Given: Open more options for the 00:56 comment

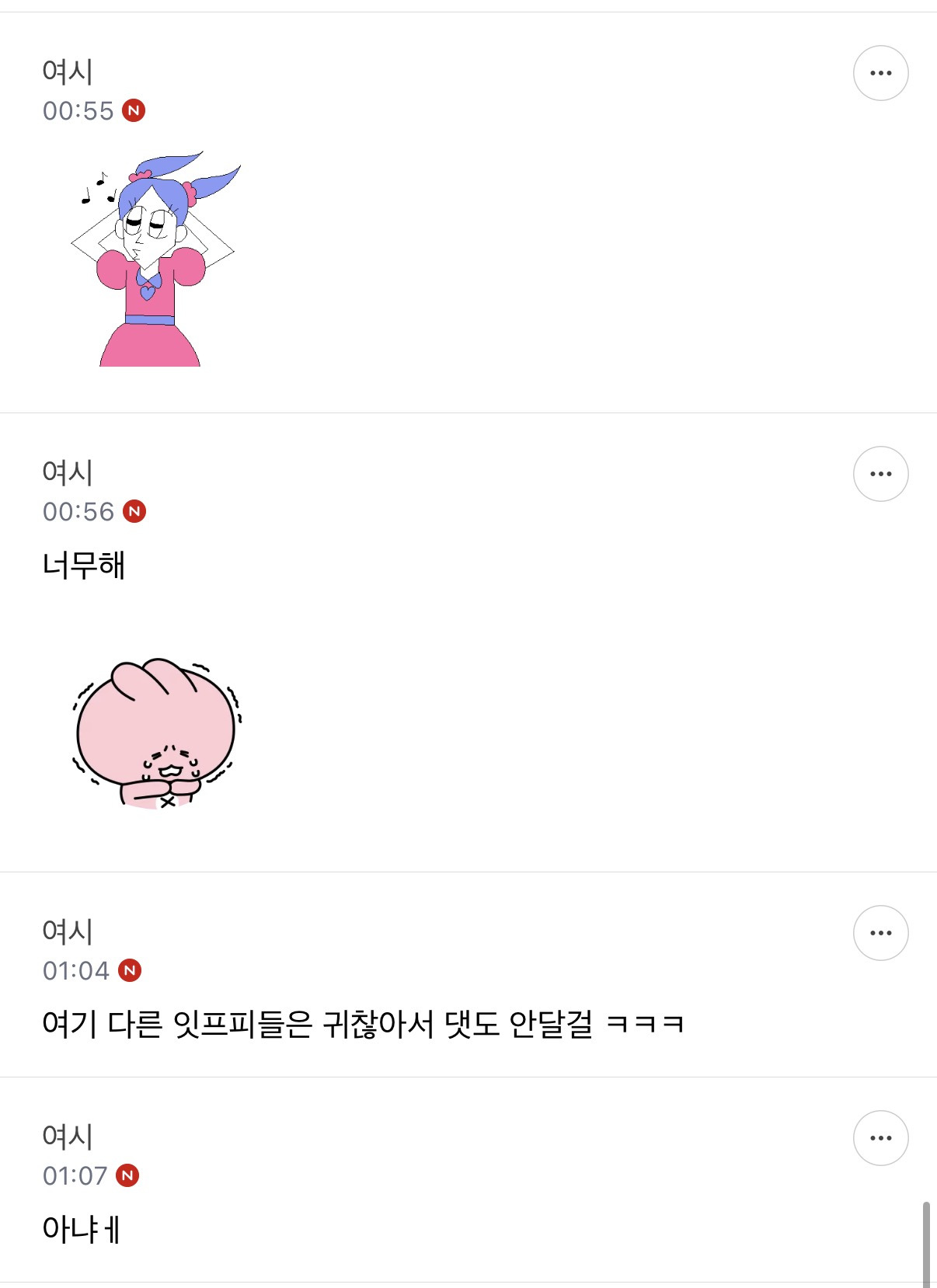Looking at the screenshot, I should (x=880, y=474).
